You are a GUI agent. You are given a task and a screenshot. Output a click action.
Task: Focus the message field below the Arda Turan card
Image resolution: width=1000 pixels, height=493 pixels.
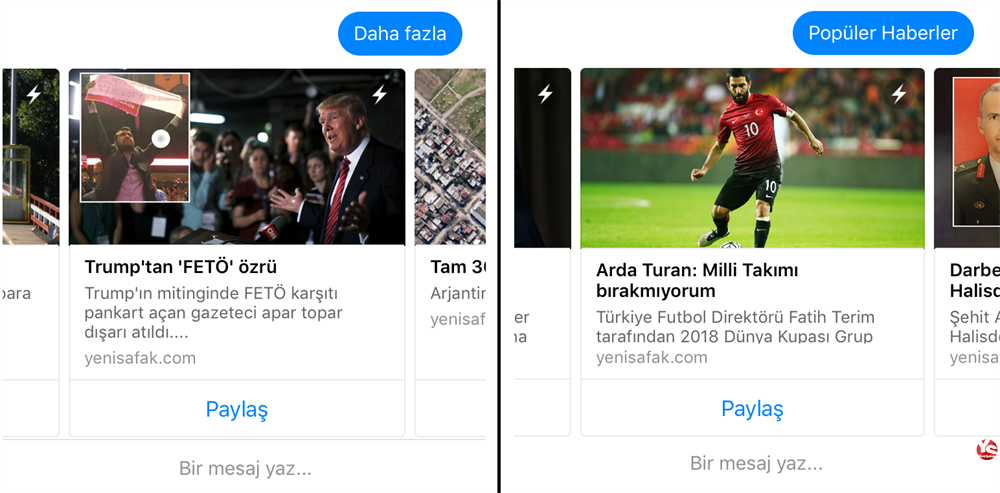click(x=755, y=463)
